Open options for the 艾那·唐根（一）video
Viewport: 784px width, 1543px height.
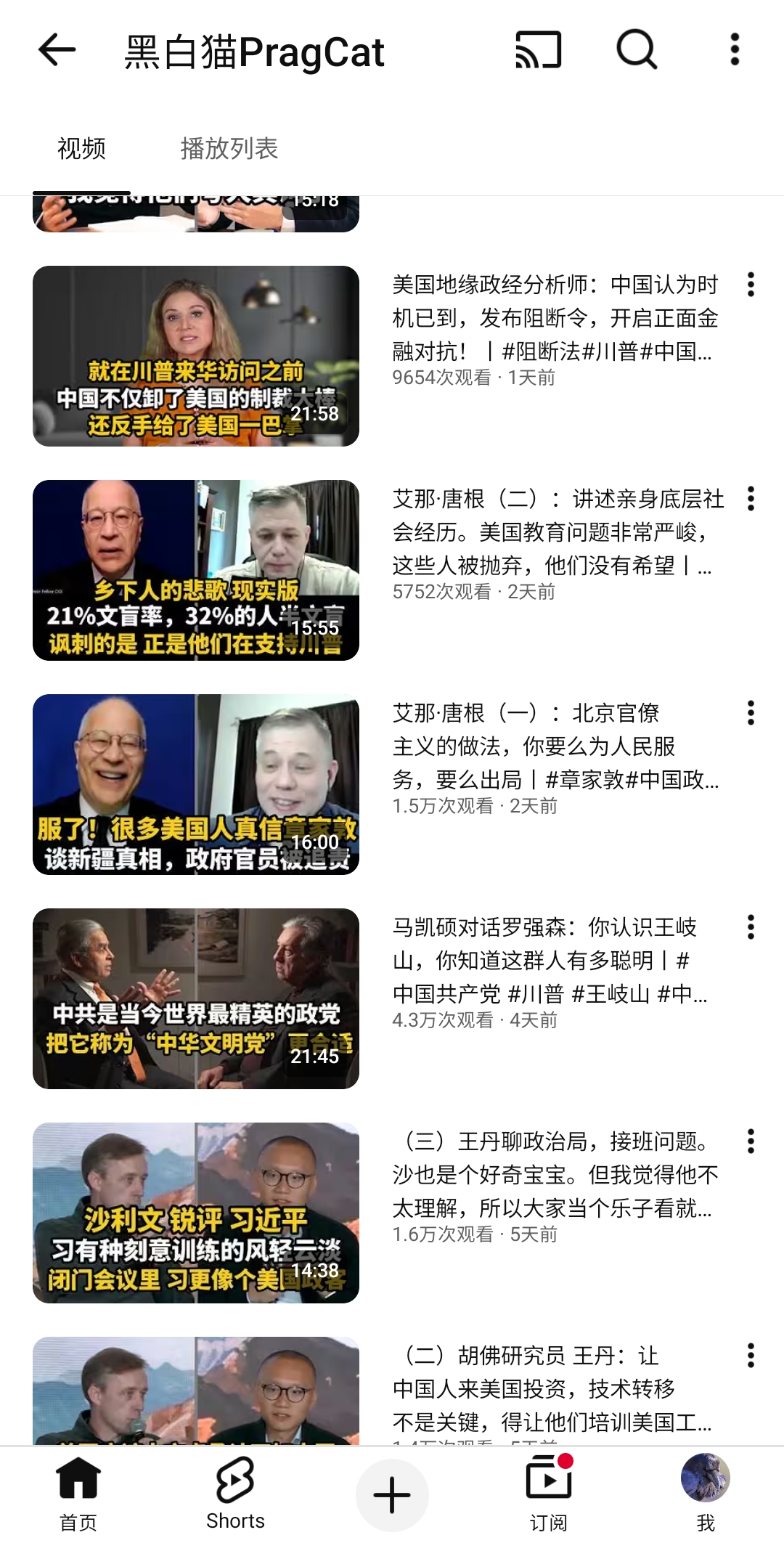751,713
